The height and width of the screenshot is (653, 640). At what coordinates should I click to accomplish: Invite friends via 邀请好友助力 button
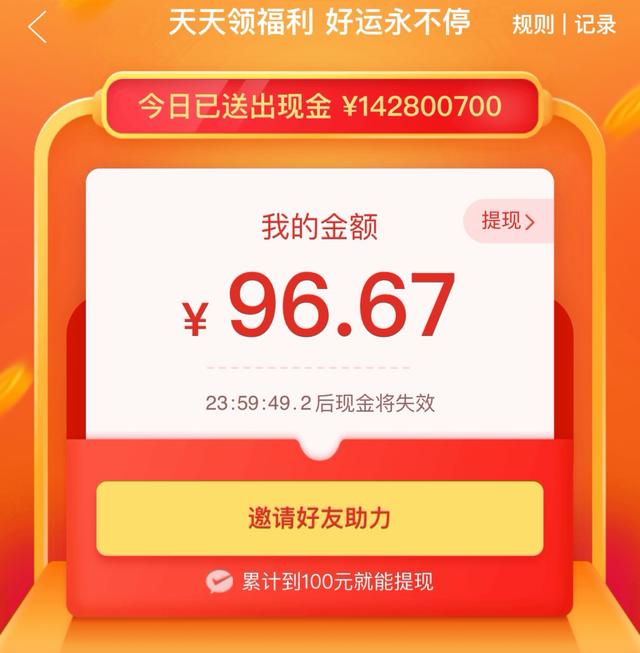tap(319, 518)
